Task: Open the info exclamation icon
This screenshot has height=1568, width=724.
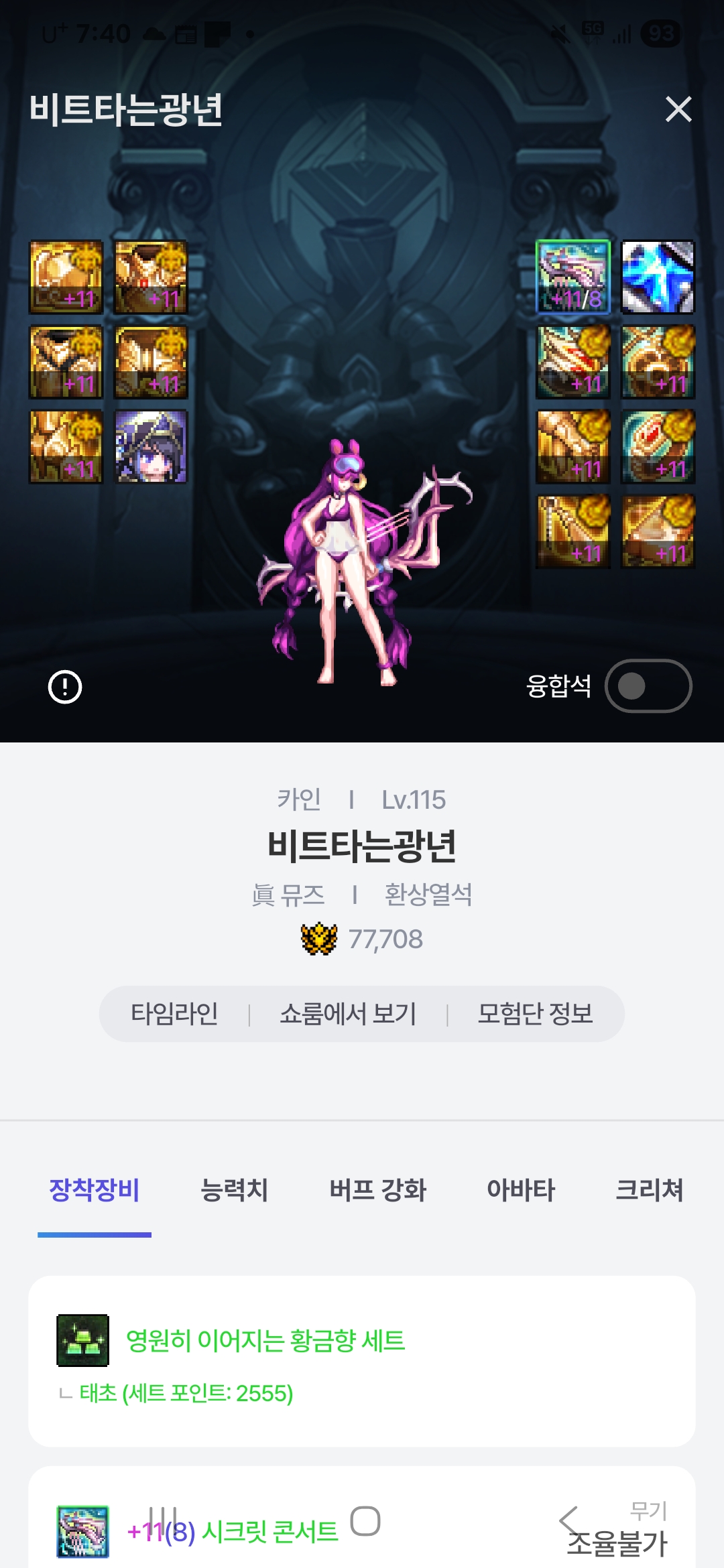Action: (x=65, y=687)
